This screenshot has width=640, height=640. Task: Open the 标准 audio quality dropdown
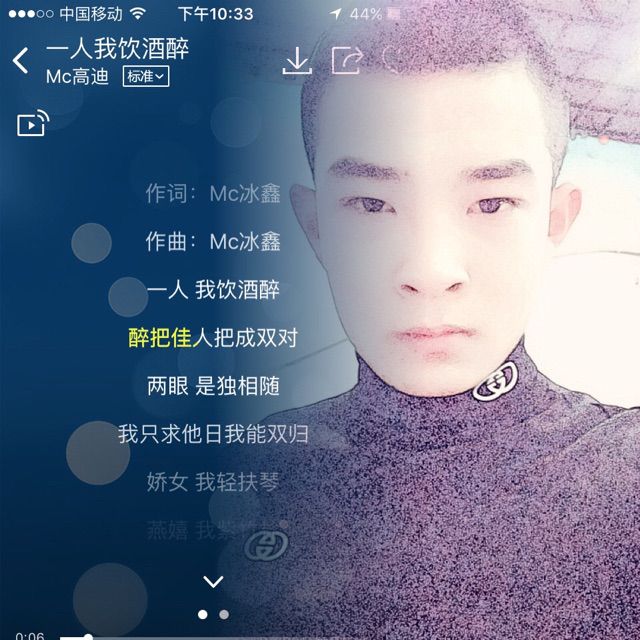pyautogui.click(x=146, y=76)
